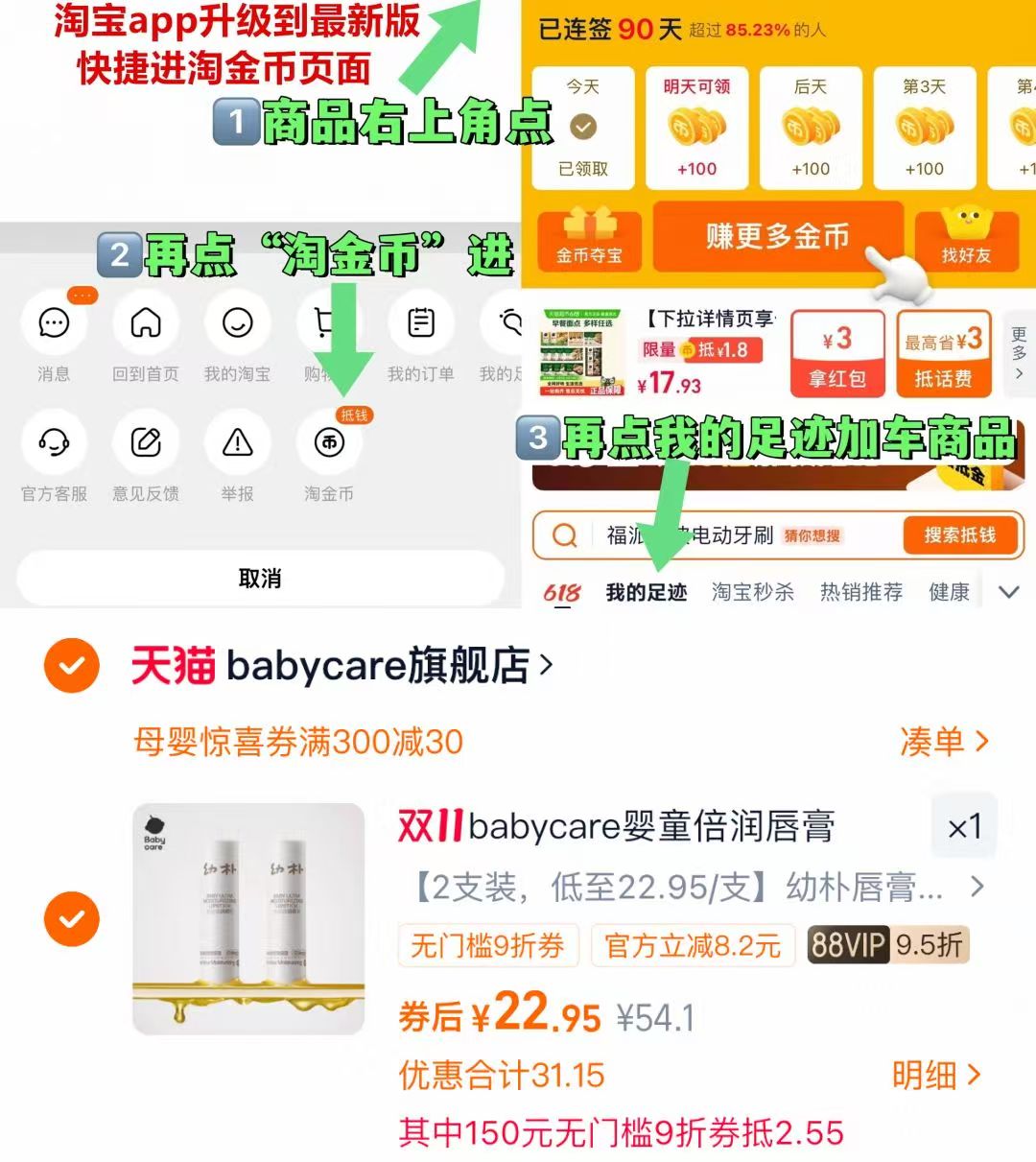The width and height of the screenshot is (1036, 1162).
Task: Switch to the 我的足迹 tab
Action: pyautogui.click(x=649, y=592)
